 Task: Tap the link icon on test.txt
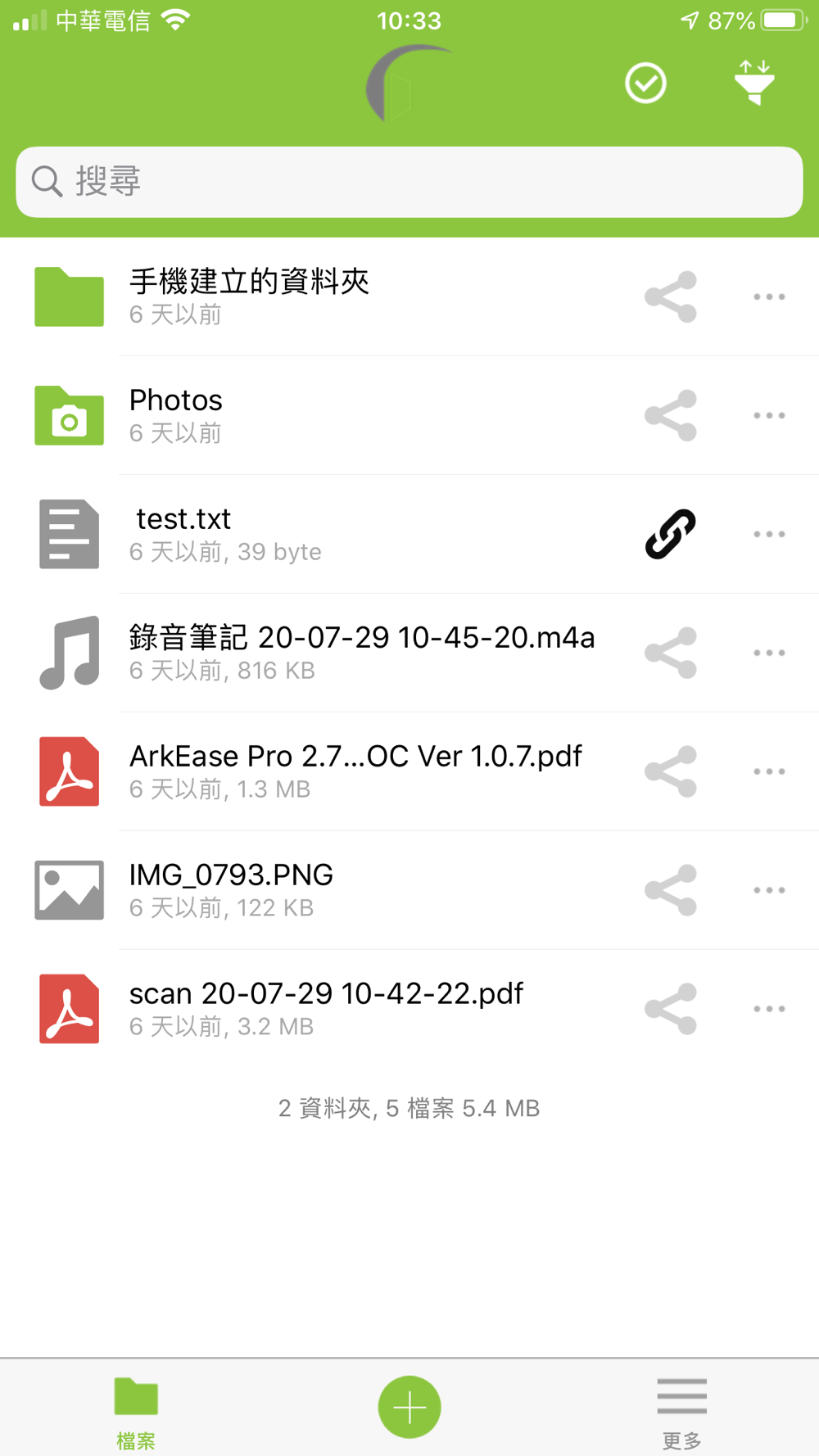click(x=670, y=534)
